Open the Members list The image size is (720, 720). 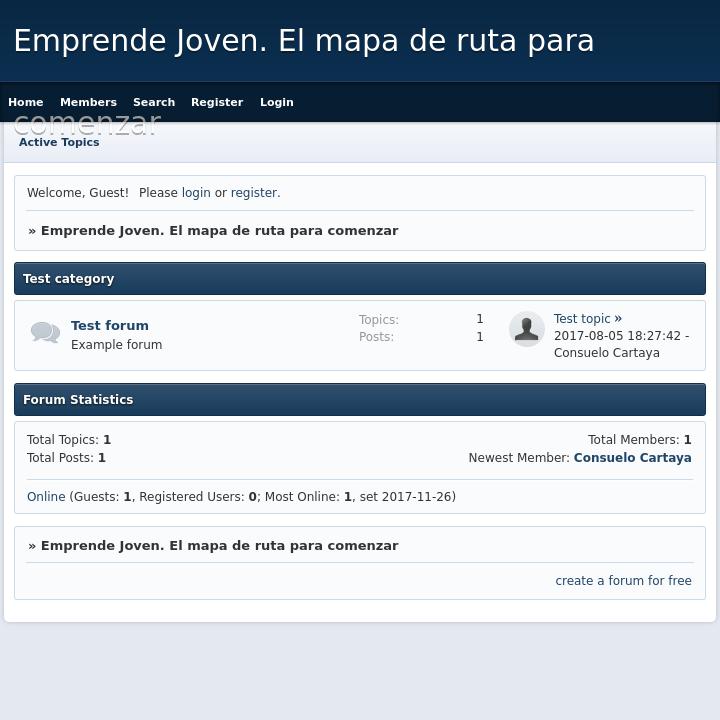[88, 102]
